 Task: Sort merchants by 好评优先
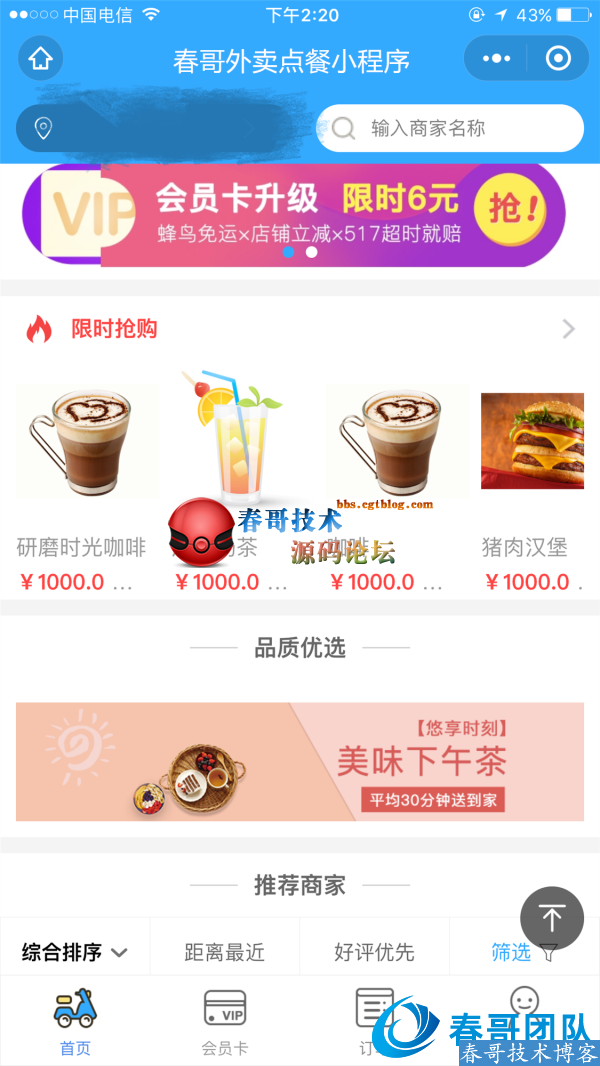click(374, 952)
